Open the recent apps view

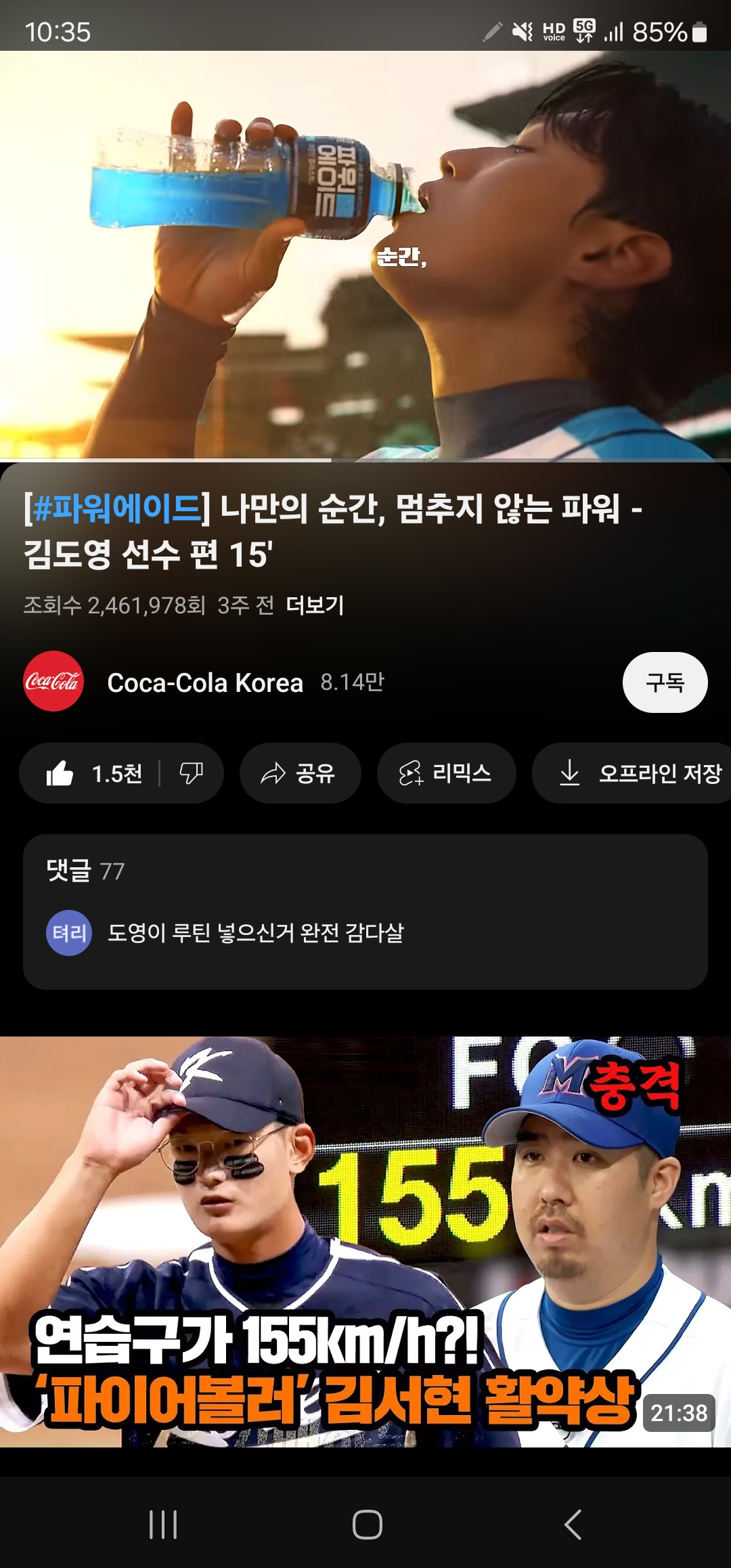(163, 1525)
